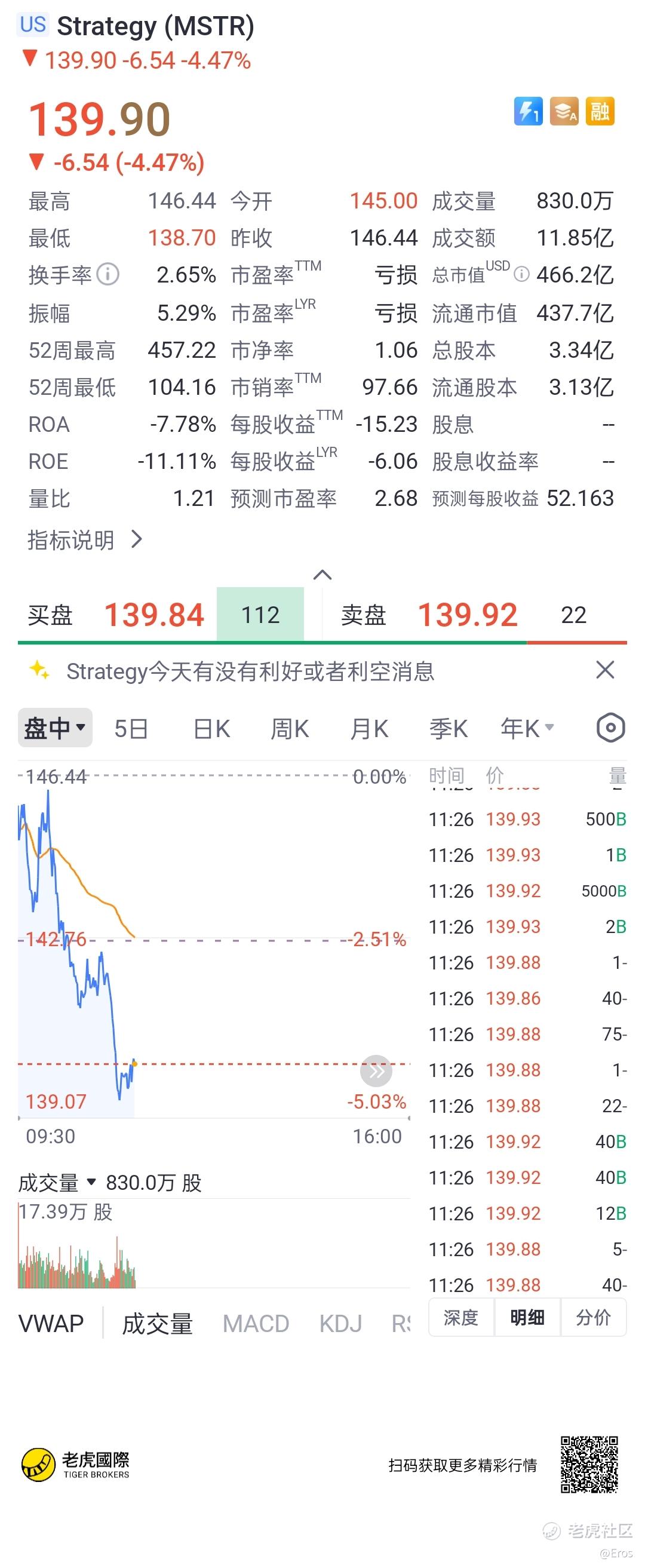
Task: Open the 指标说明 indicator explanation
Action: [85, 540]
